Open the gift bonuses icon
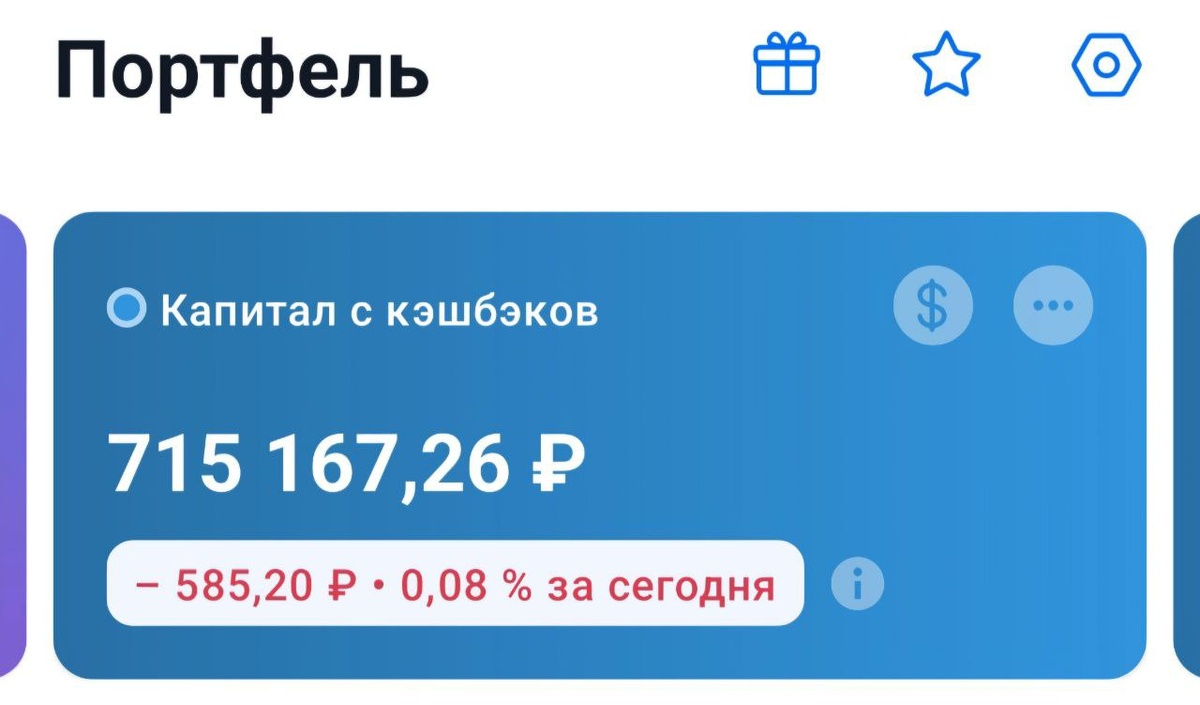This screenshot has height=705, width=1200. pyautogui.click(x=786, y=65)
